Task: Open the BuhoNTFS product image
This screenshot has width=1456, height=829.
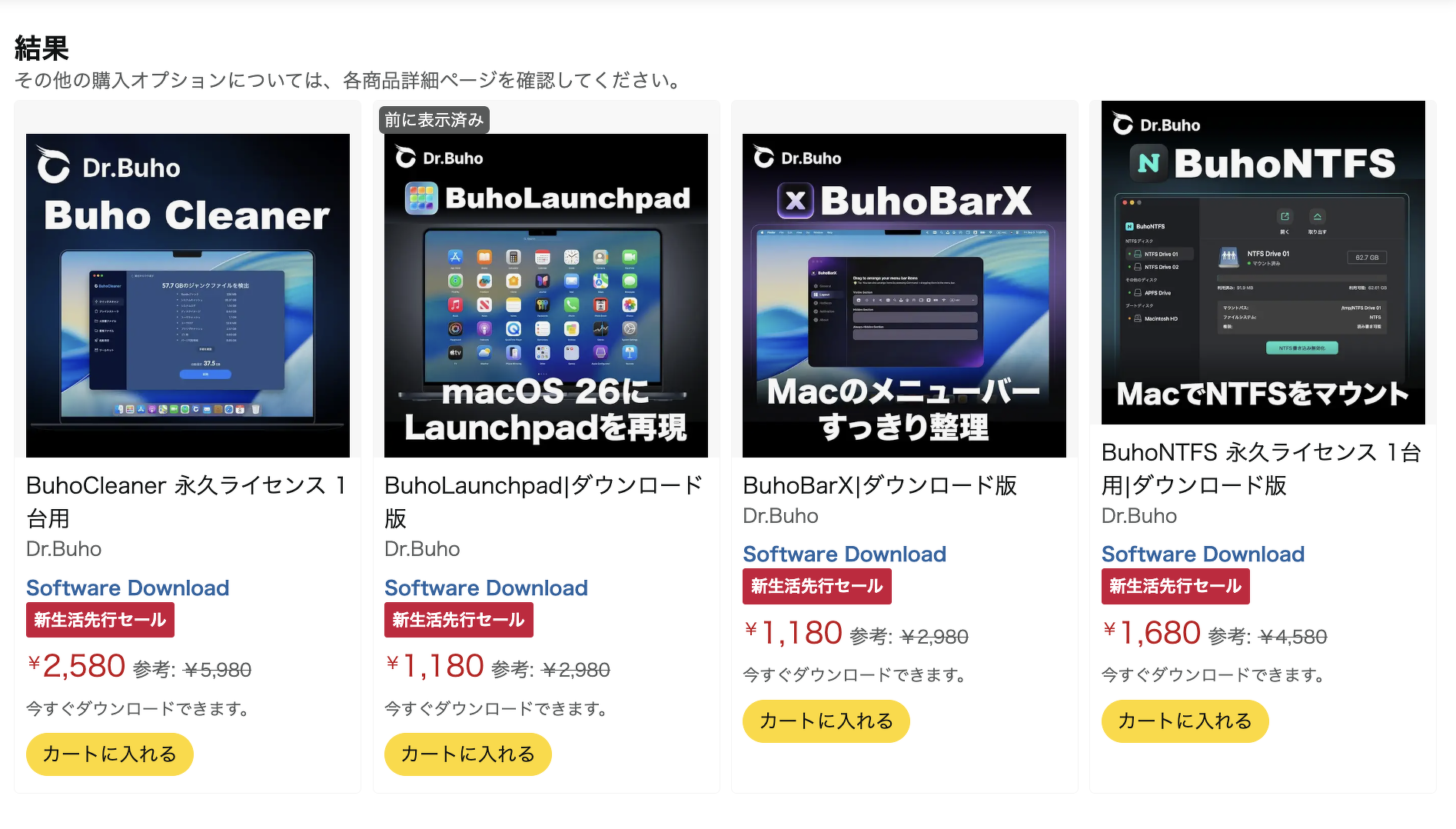Action: 1263,262
